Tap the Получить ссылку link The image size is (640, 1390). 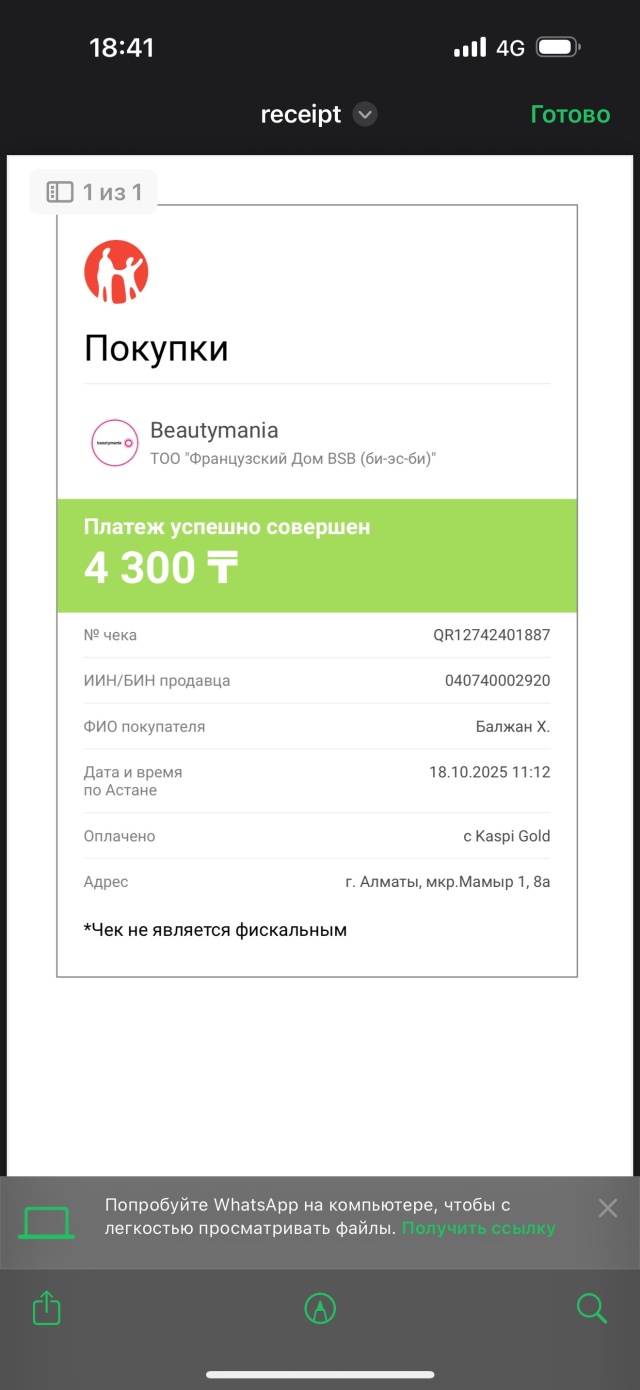tap(478, 1228)
